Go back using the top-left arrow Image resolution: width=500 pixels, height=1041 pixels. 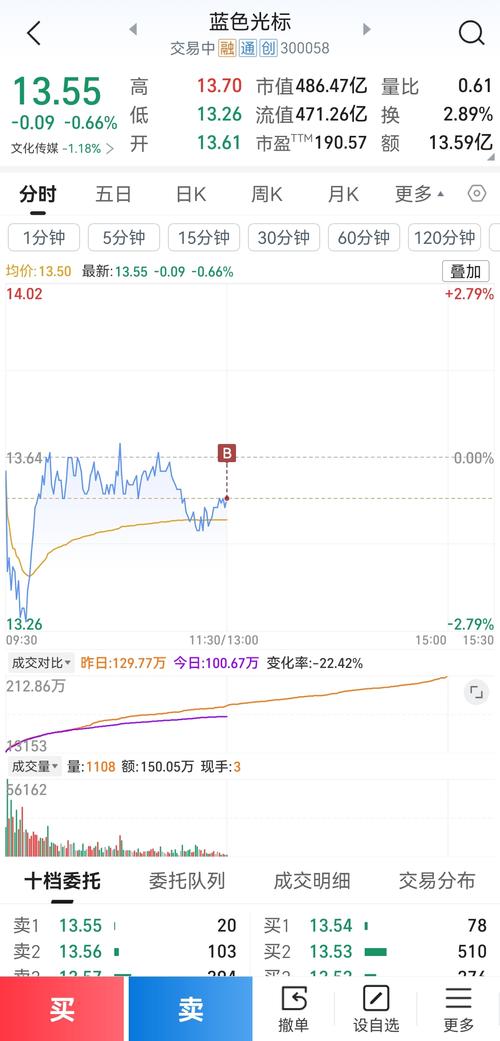click(x=34, y=33)
